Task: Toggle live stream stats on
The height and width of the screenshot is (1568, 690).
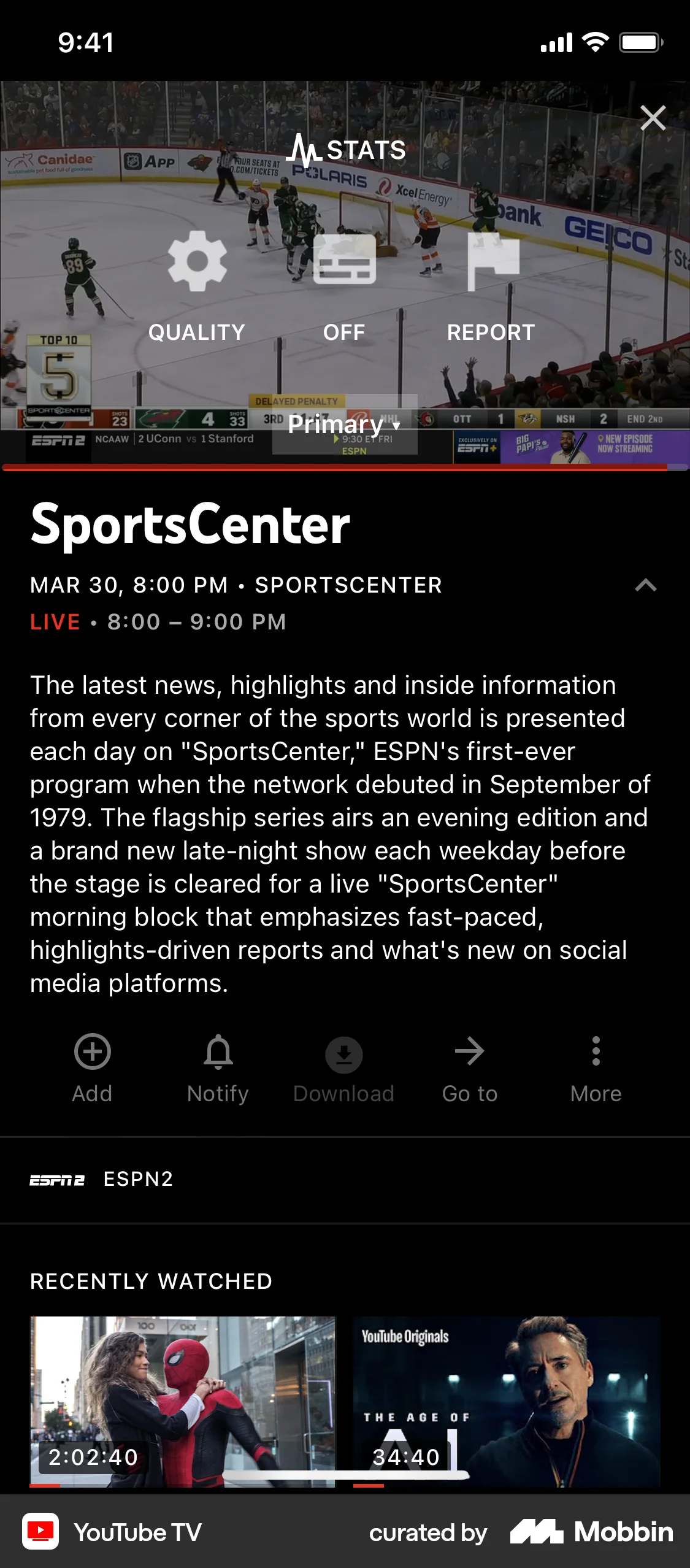Action: coord(347,148)
